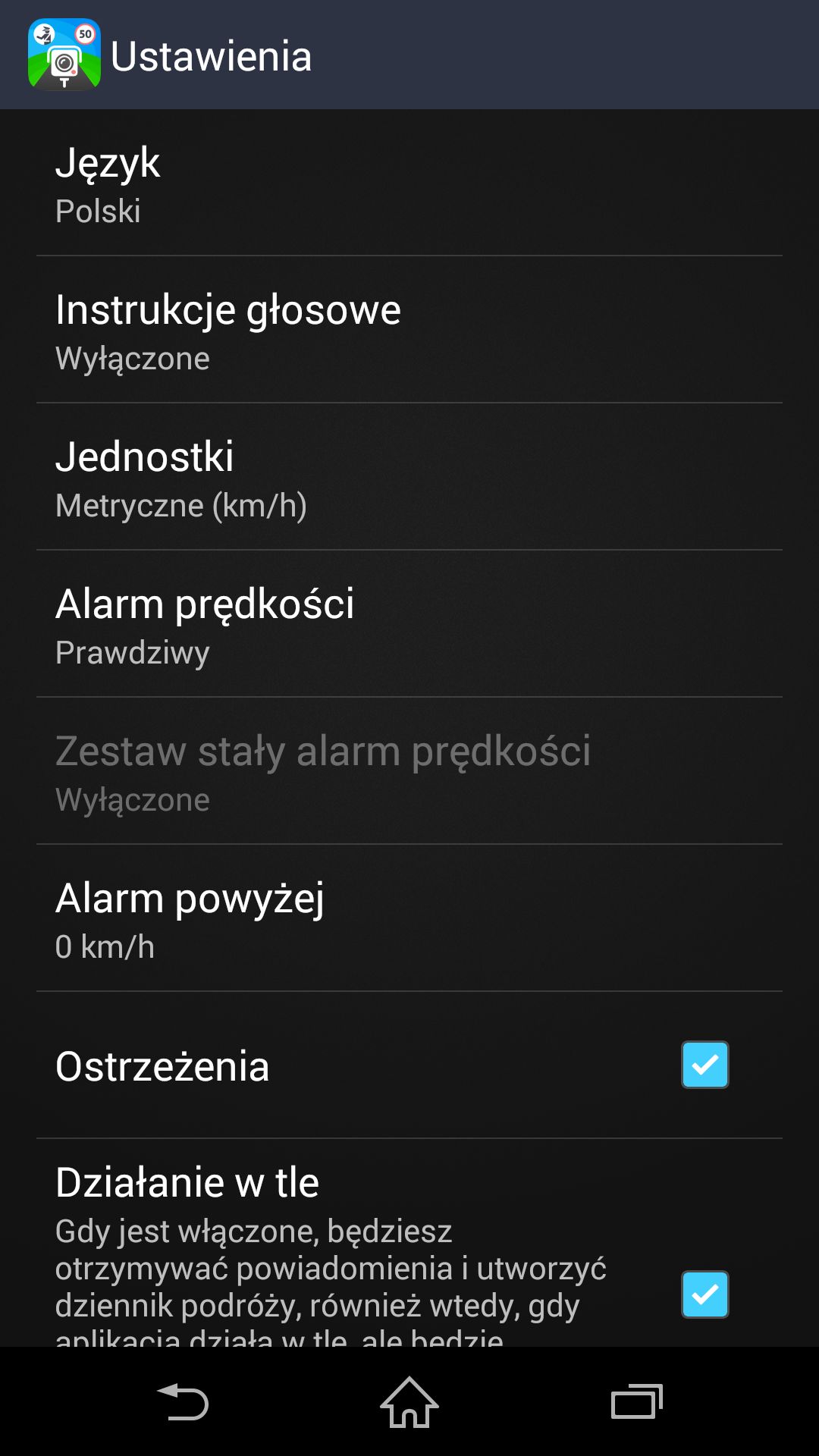Open the Język language setting
Screen dimensions: 819x1456
(x=409, y=183)
